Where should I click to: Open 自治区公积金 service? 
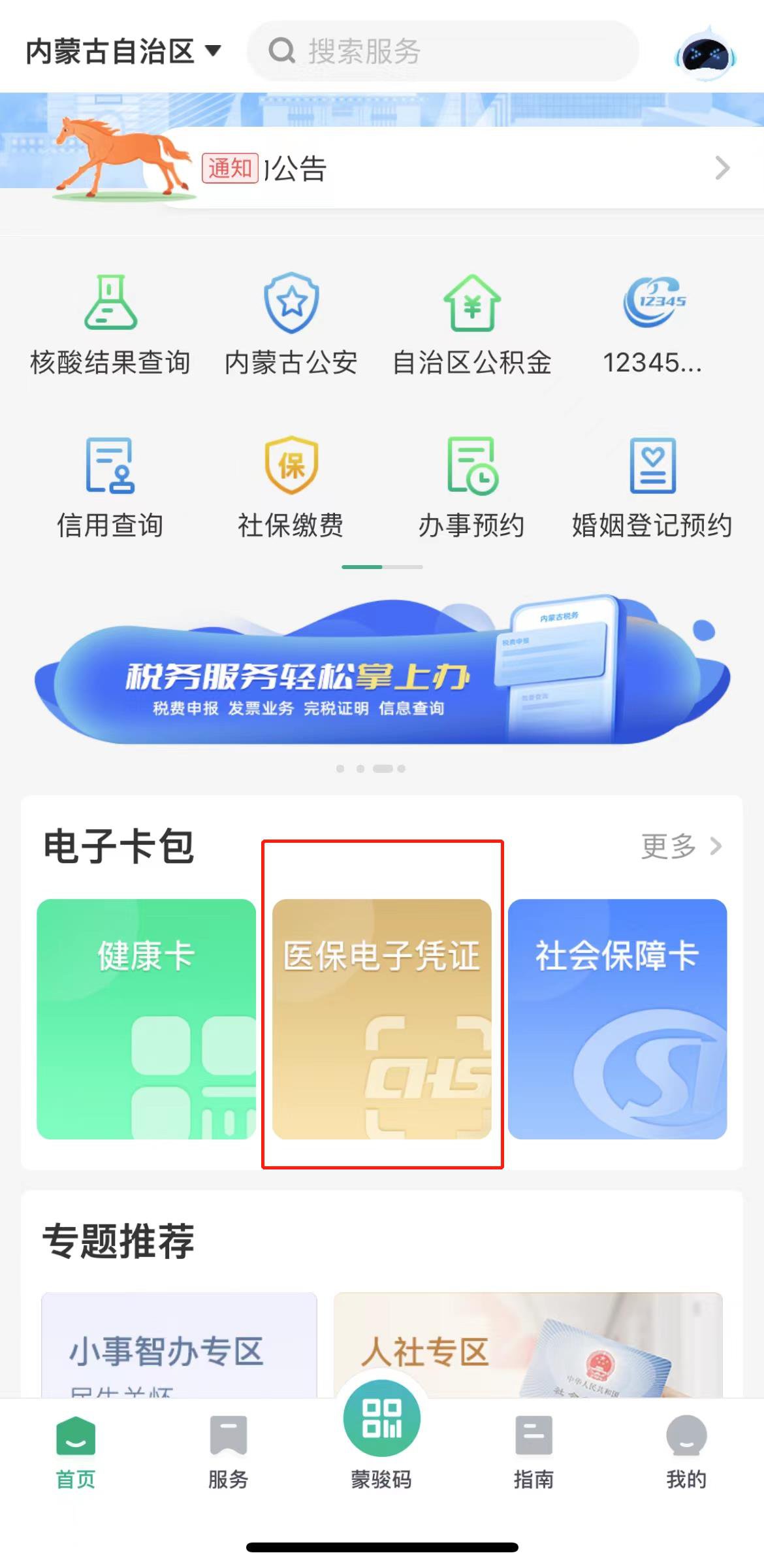472,325
